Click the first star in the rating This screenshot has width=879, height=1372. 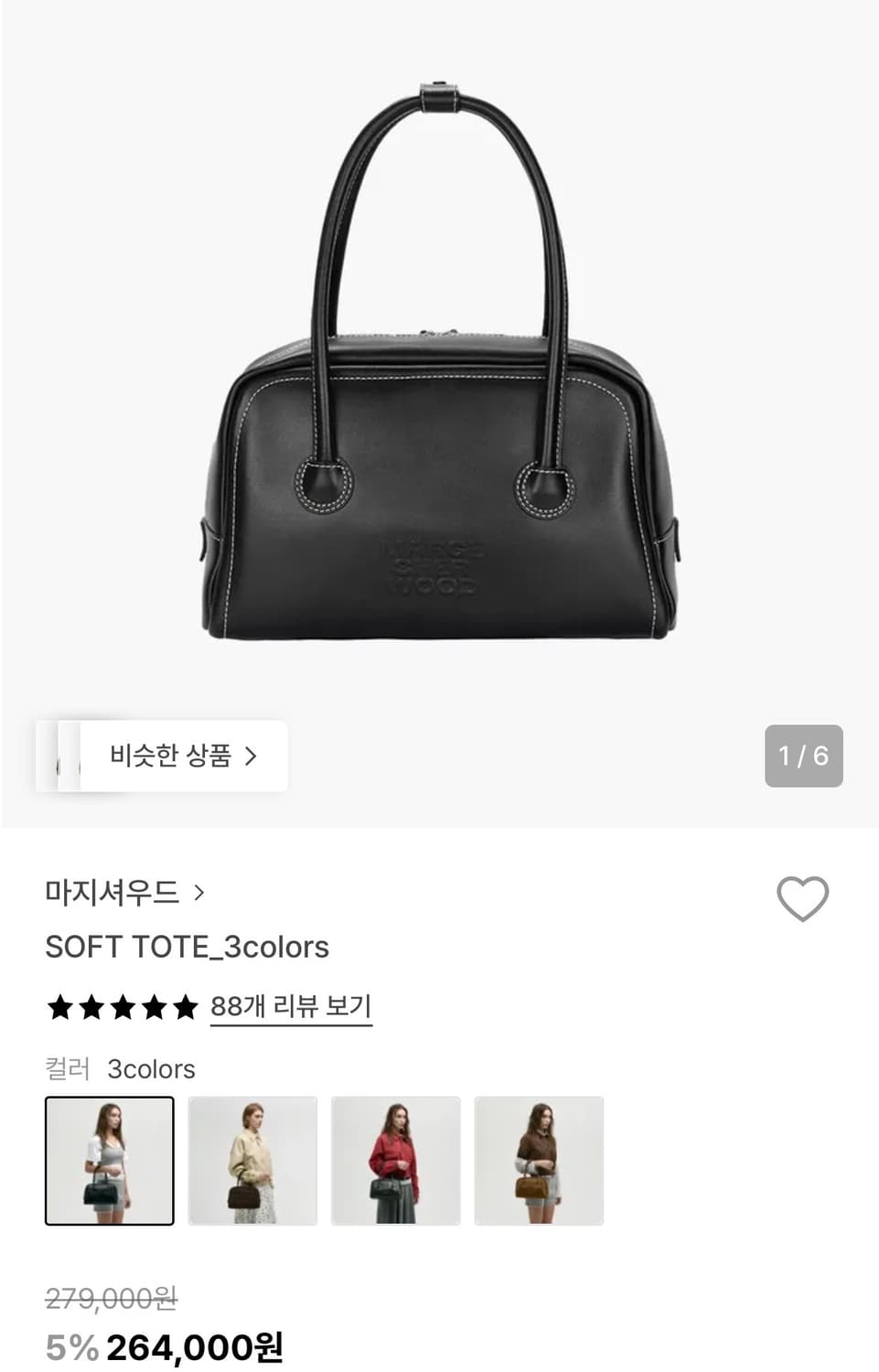tap(60, 1007)
